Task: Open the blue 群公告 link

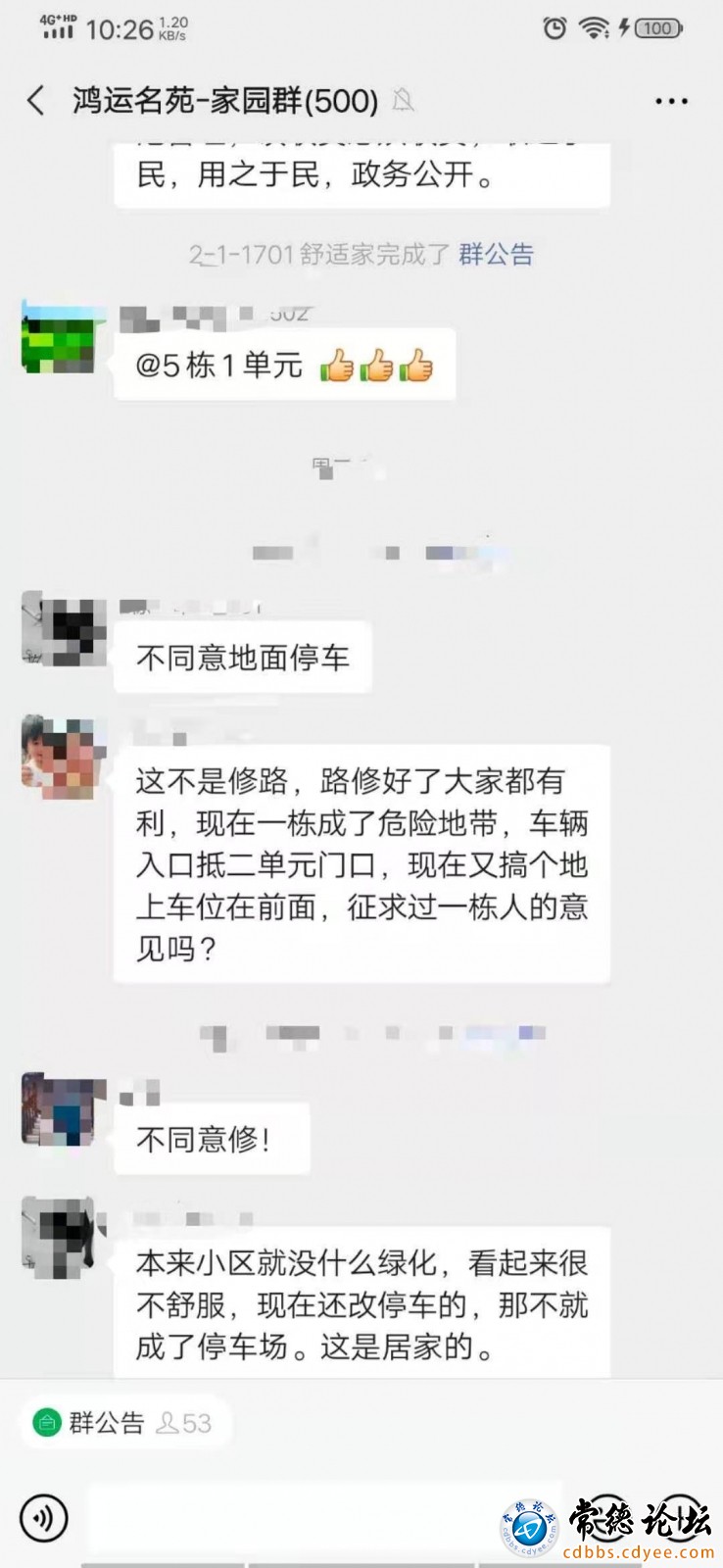Action: click(496, 255)
